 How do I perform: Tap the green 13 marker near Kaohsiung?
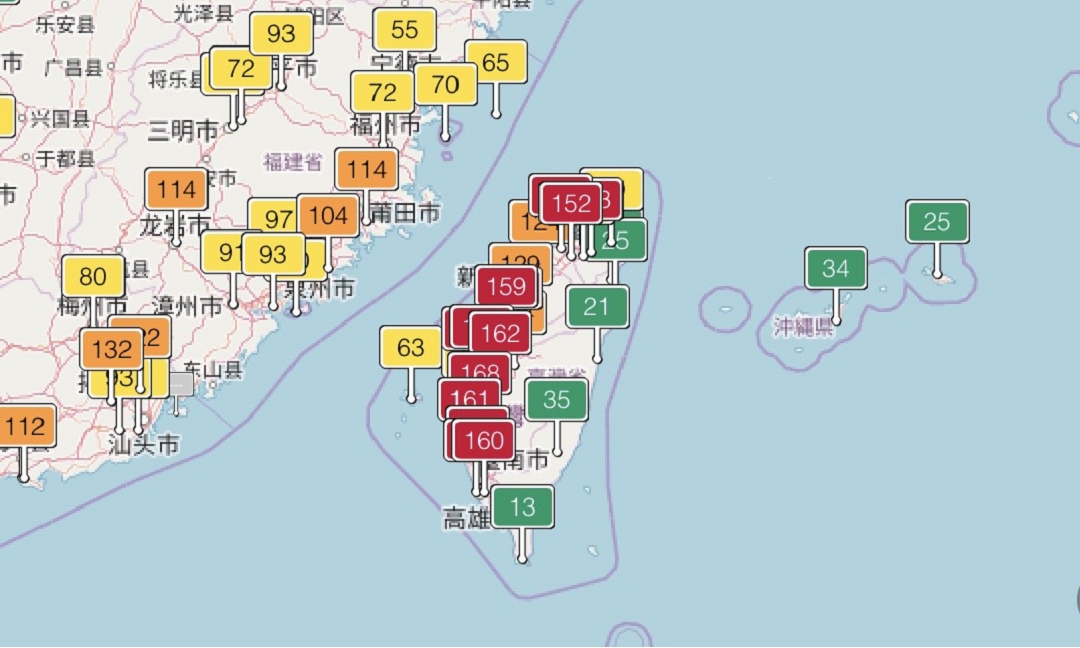pos(522,507)
